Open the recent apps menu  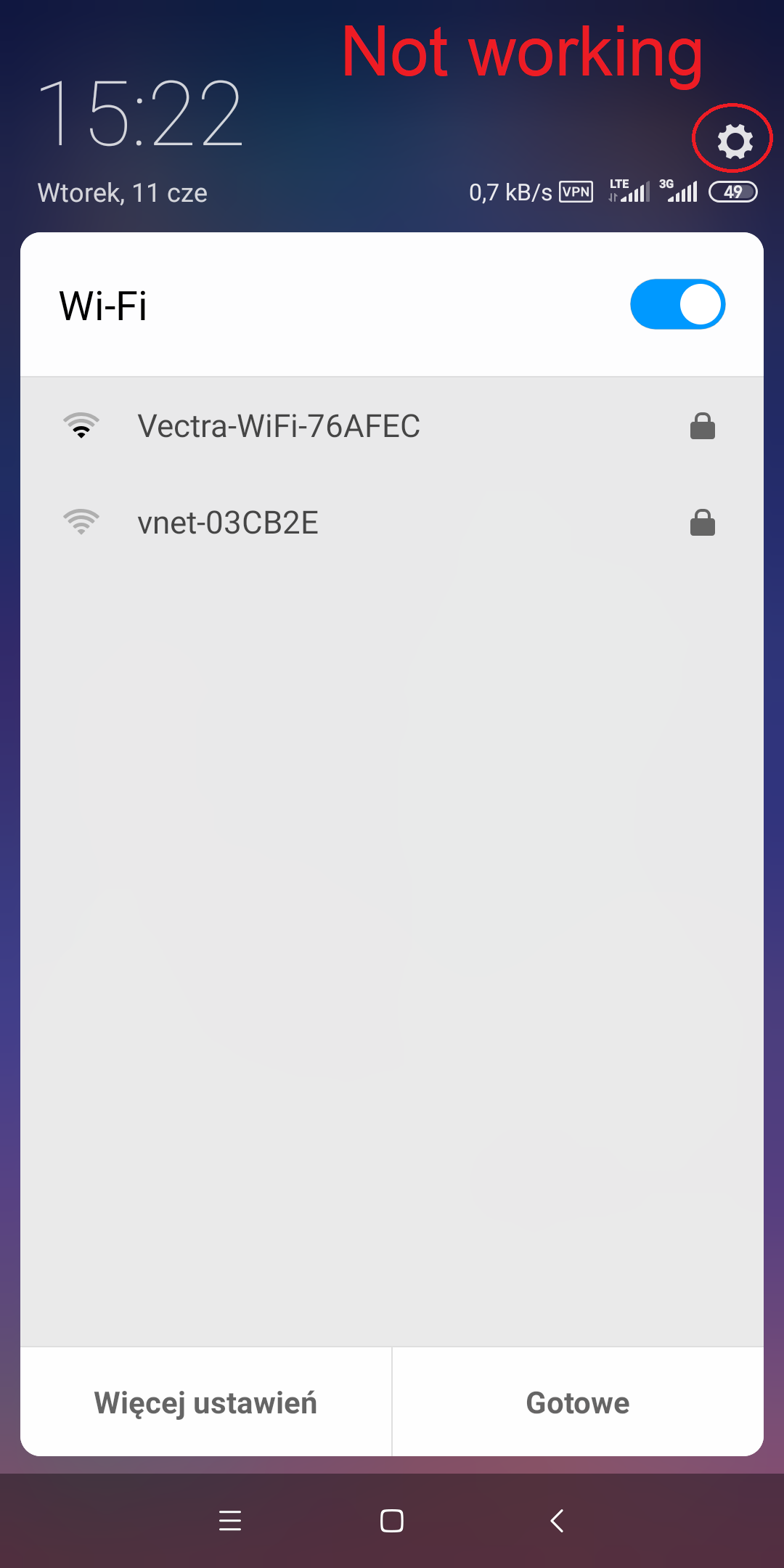pyautogui.click(x=230, y=1520)
